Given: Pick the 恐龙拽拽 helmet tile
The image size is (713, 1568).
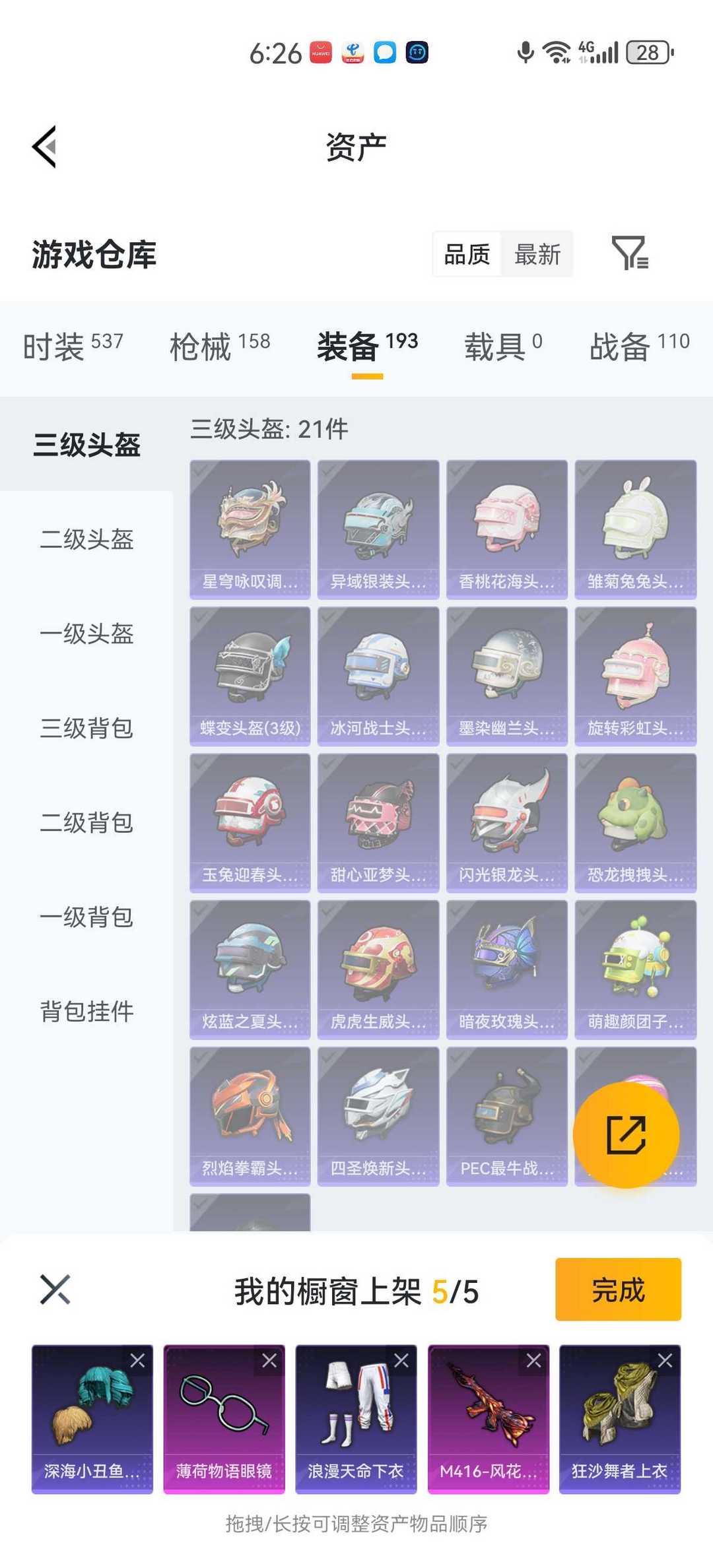Looking at the screenshot, I should coord(635,823).
